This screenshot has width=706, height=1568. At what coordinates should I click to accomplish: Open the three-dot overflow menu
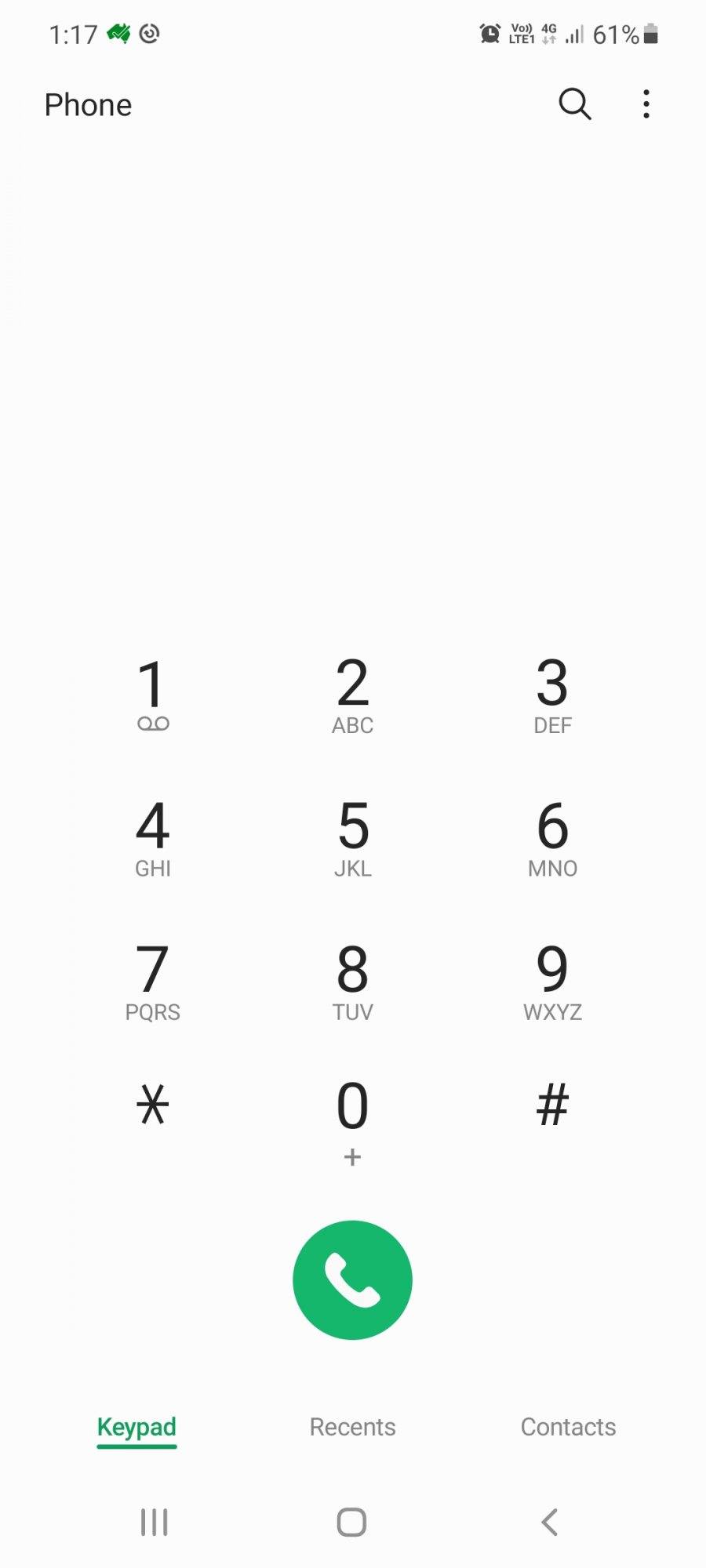pyautogui.click(x=646, y=103)
